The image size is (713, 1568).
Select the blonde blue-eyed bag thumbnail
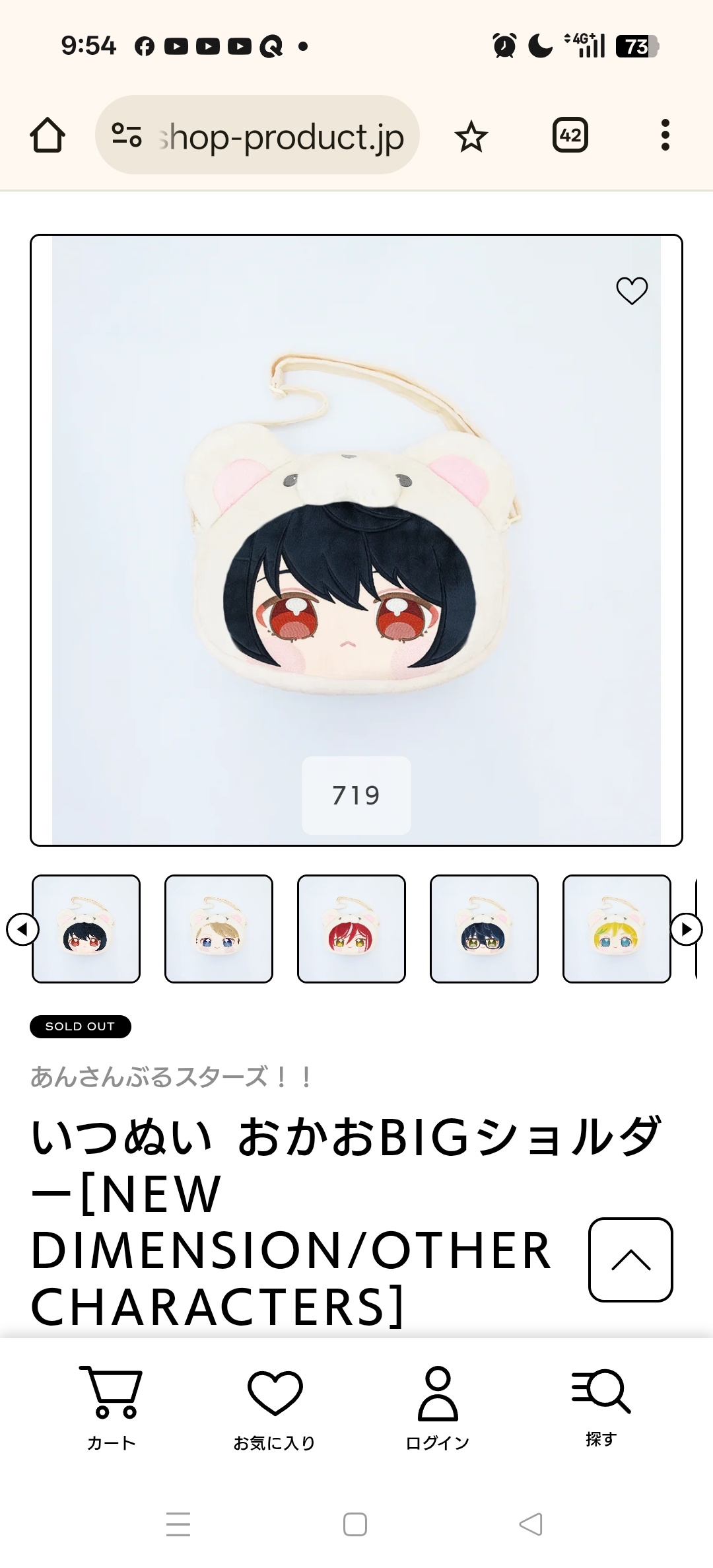pyautogui.click(x=219, y=929)
